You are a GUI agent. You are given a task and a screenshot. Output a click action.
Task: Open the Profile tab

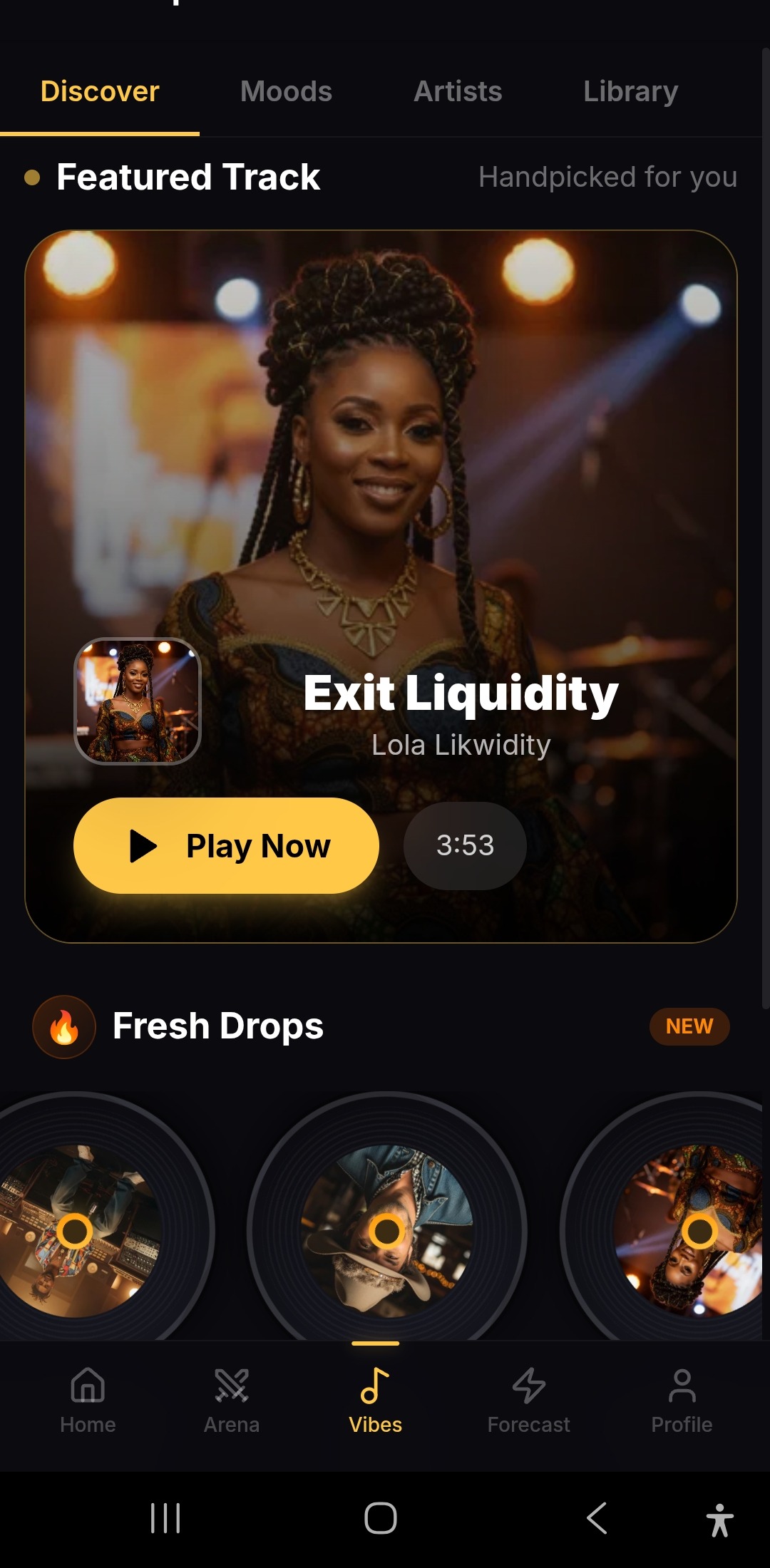(x=682, y=1400)
